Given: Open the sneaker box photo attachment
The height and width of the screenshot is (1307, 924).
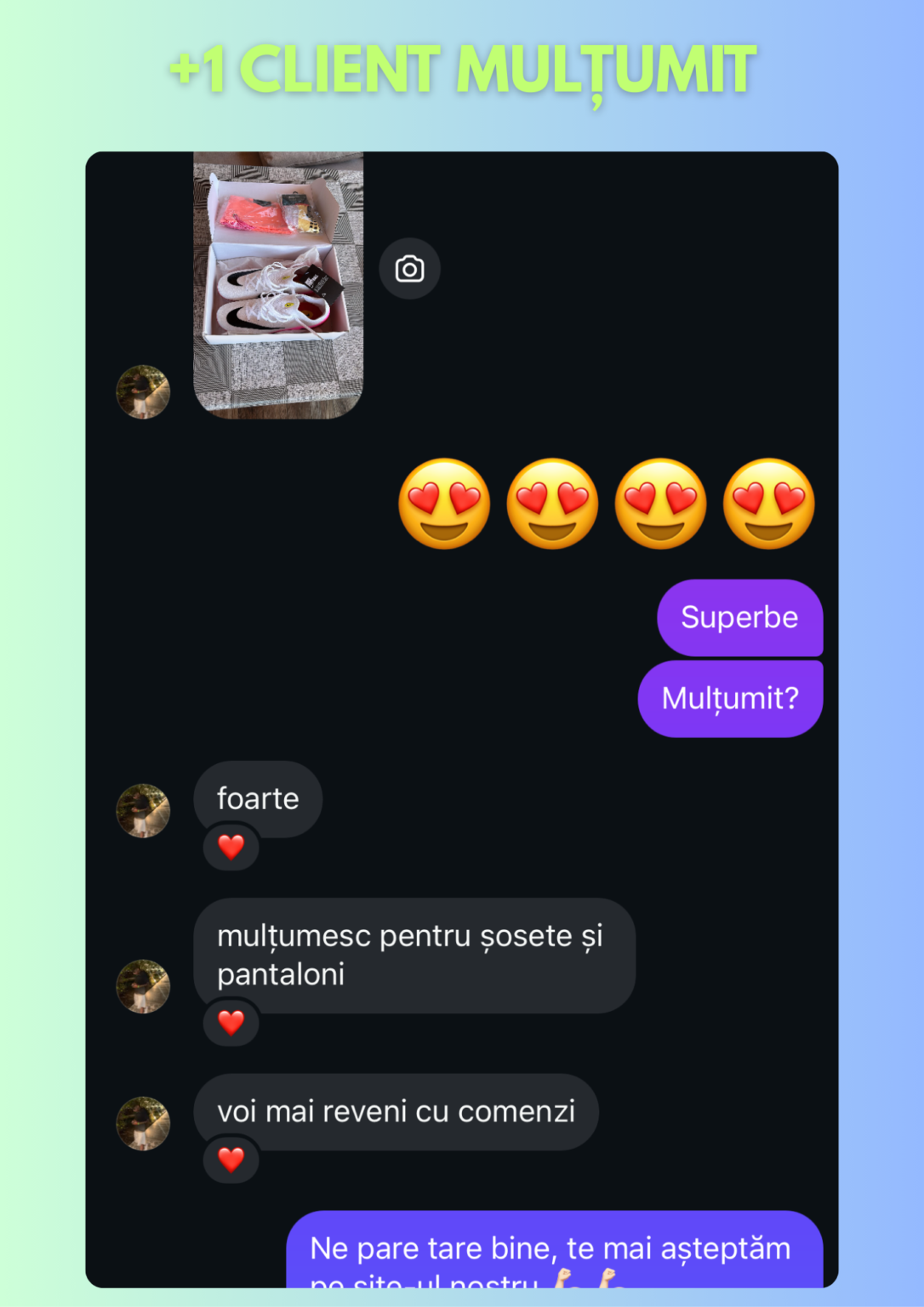Looking at the screenshot, I should click(279, 281).
